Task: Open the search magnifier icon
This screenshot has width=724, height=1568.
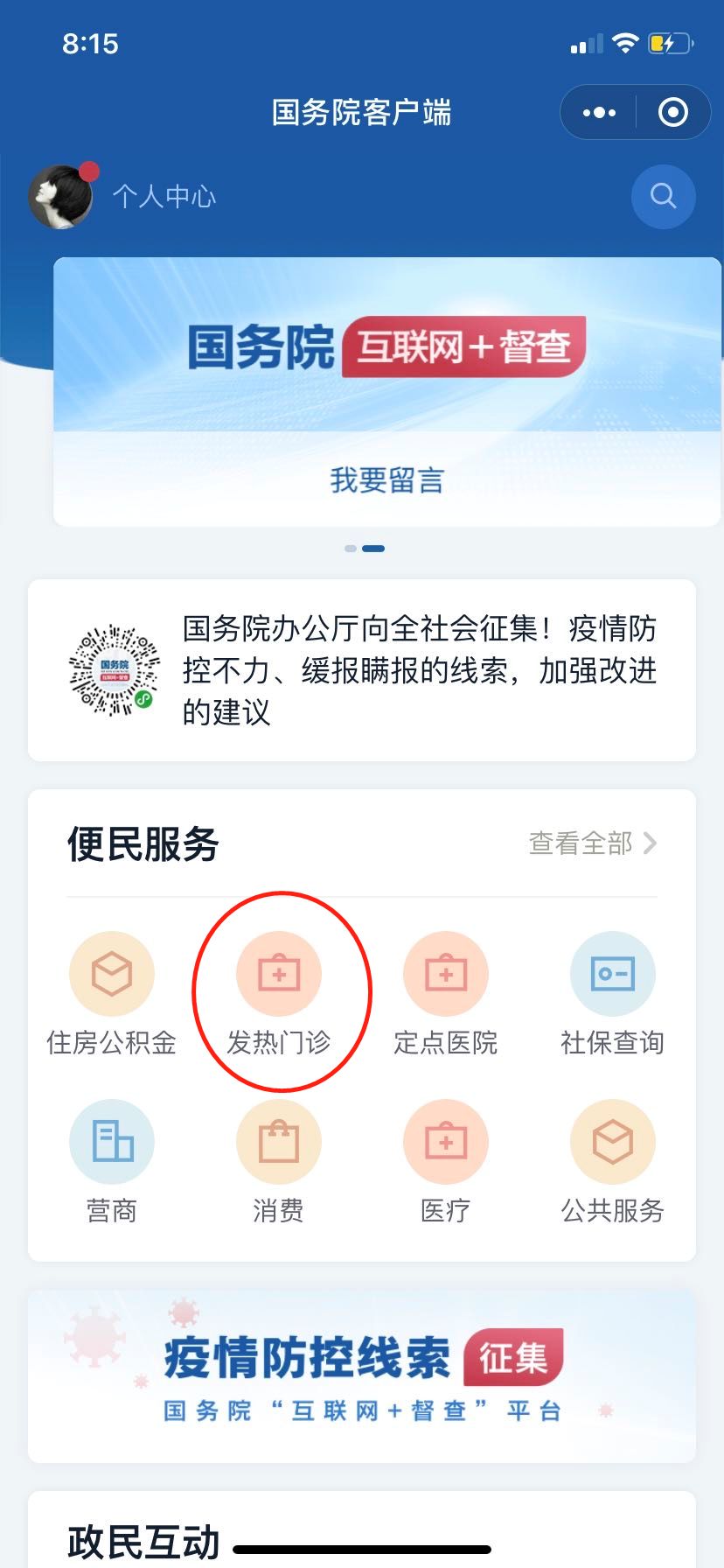Action: (663, 195)
